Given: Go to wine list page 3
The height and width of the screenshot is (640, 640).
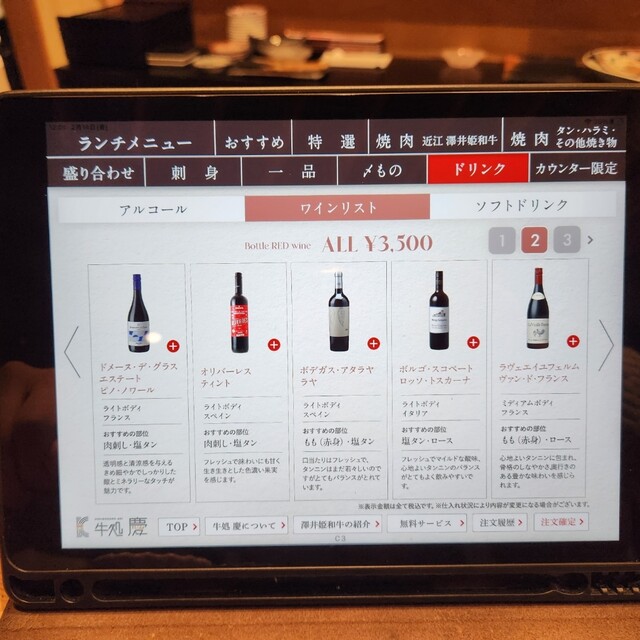Looking at the screenshot, I should click(566, 240).
